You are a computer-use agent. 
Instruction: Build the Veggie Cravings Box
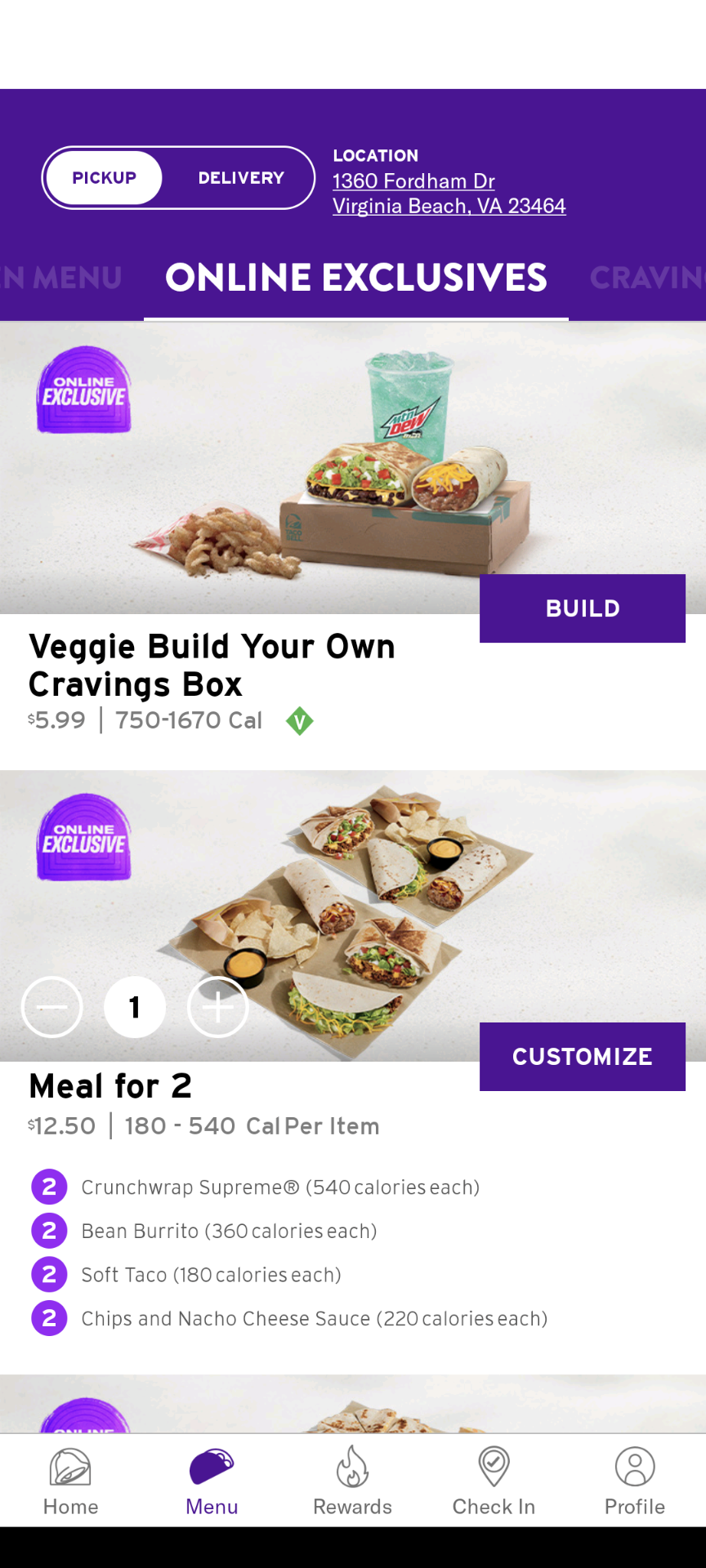pyautogui.click(x=582, y=608)
